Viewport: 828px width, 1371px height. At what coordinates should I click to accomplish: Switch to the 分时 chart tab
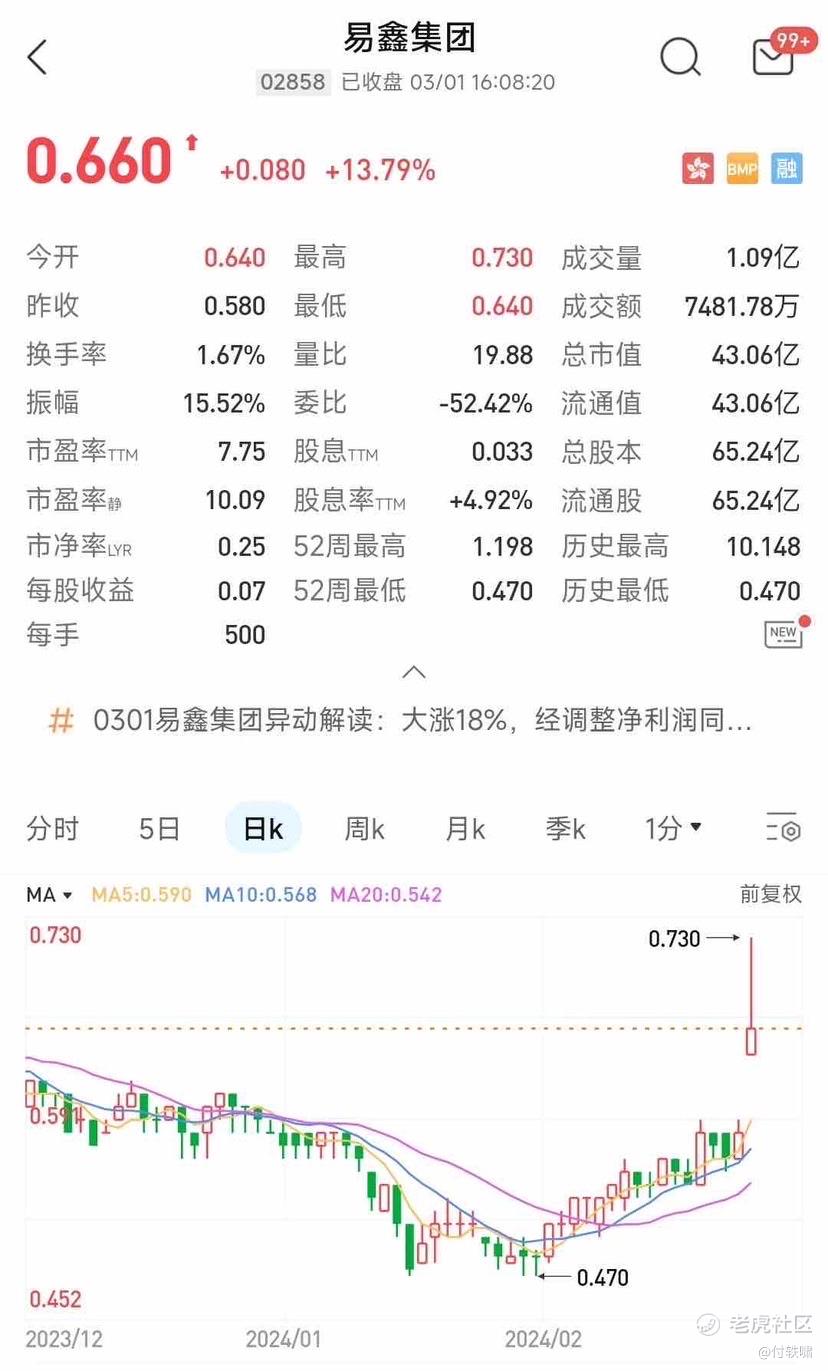[x=53, y=828]
